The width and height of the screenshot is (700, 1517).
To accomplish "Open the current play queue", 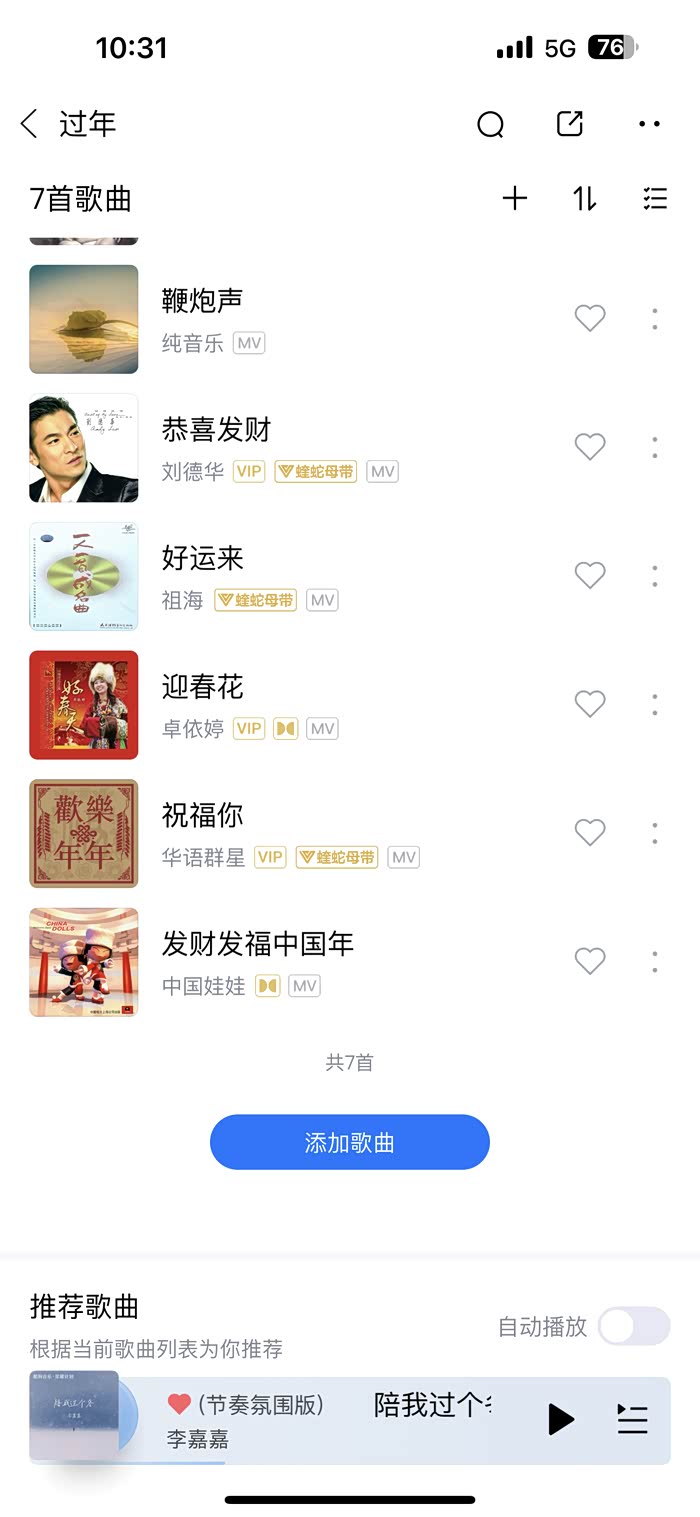I will click(x=632, y=1419).
